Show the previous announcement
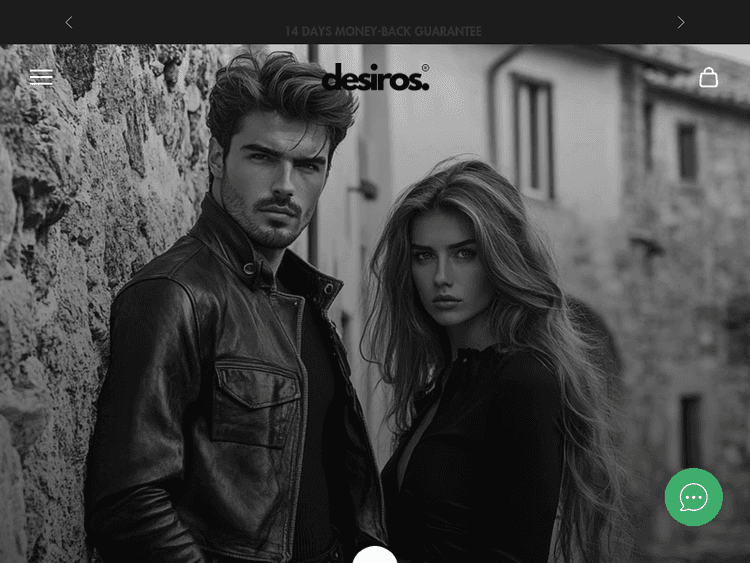 68,22
